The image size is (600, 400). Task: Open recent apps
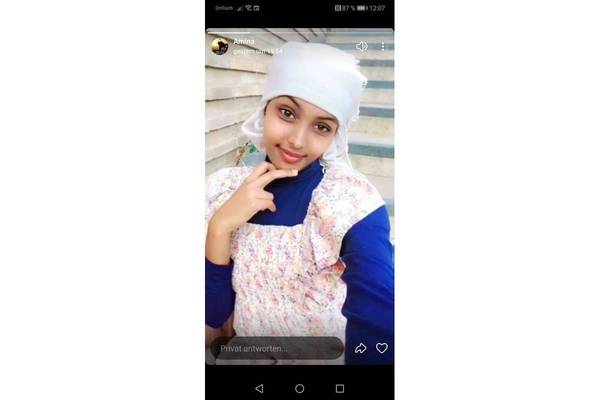[340, 387]
